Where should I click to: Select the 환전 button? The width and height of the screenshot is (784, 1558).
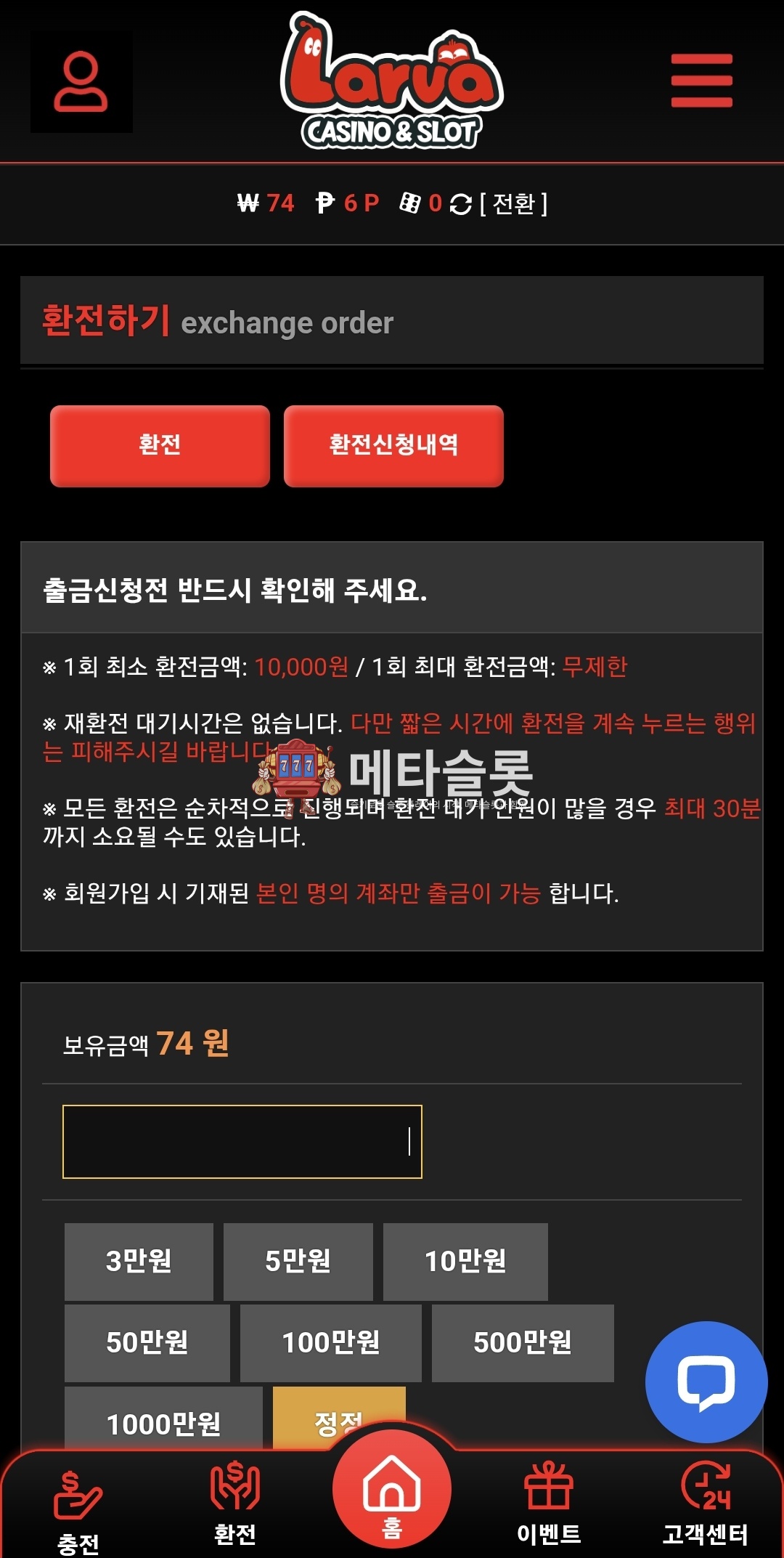(160, 445)
